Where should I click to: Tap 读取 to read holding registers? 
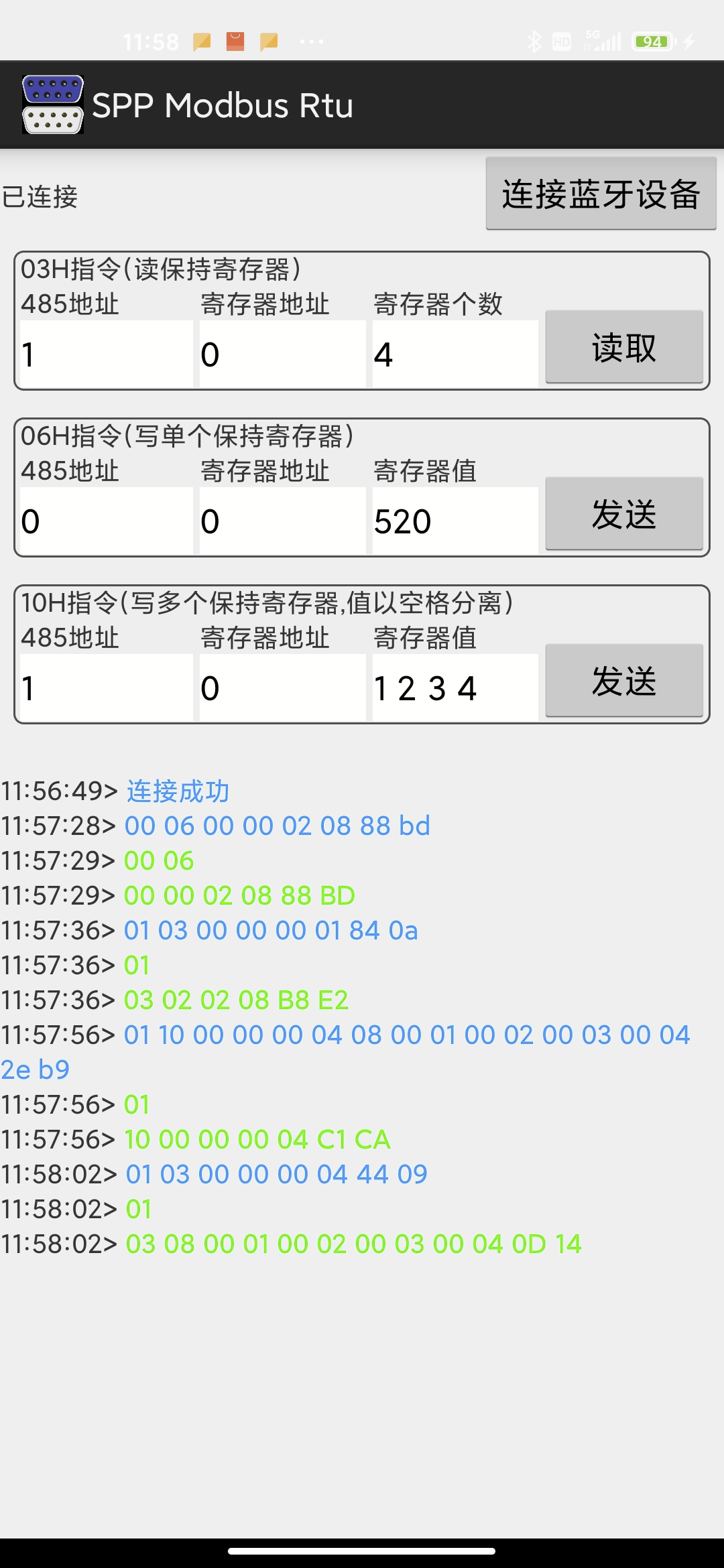(x=623, y=347)
